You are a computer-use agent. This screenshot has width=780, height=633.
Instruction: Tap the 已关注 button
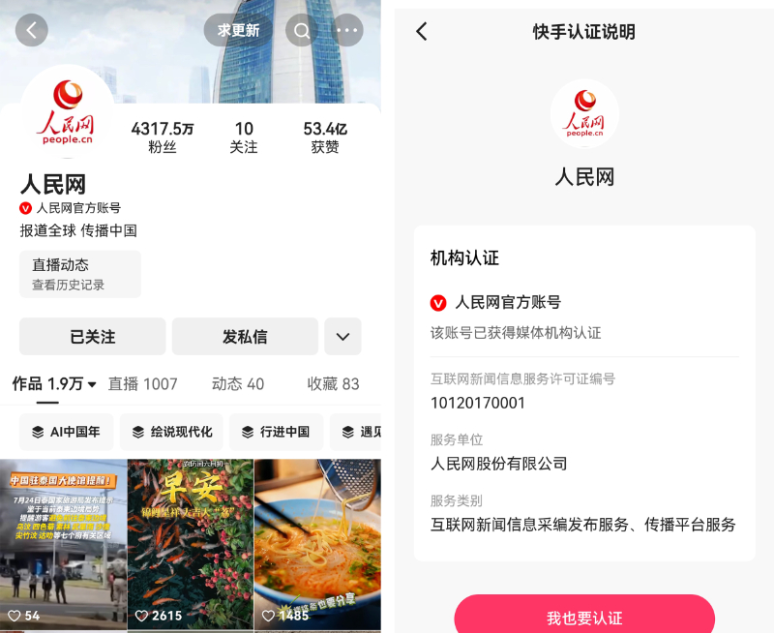pyautogui.click(x=92, y=337)
